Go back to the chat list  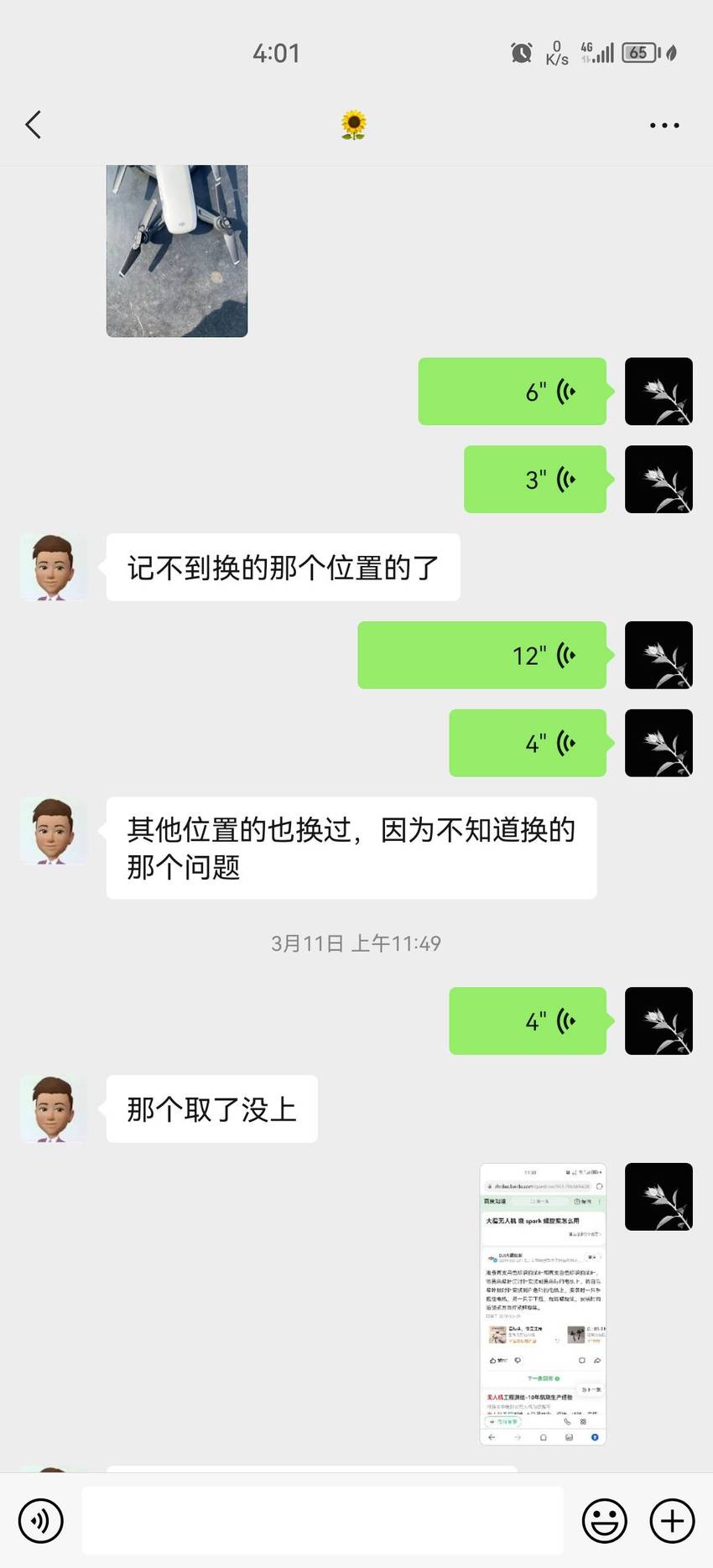34,125
